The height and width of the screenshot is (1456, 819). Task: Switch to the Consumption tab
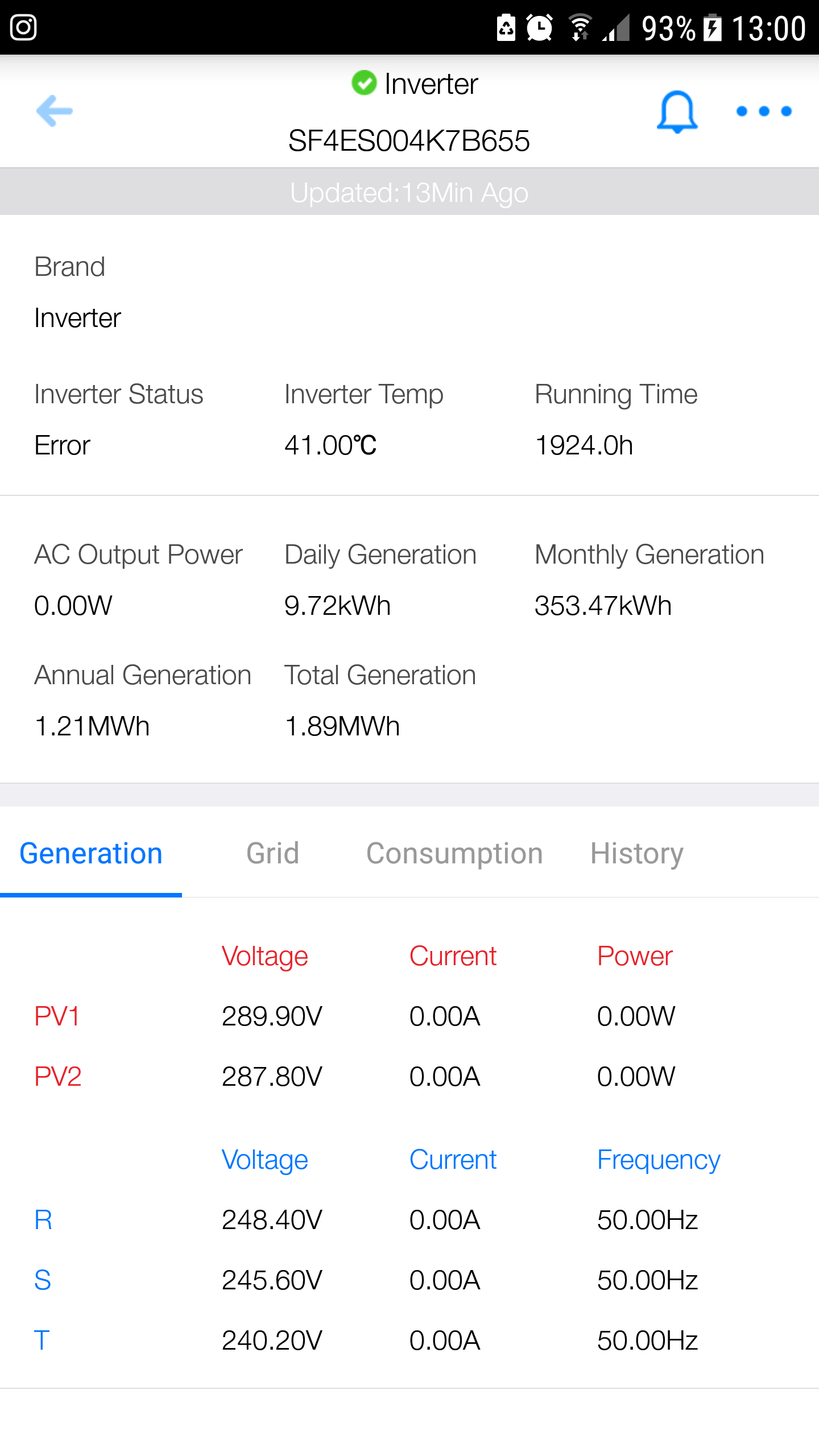point(454,853)
